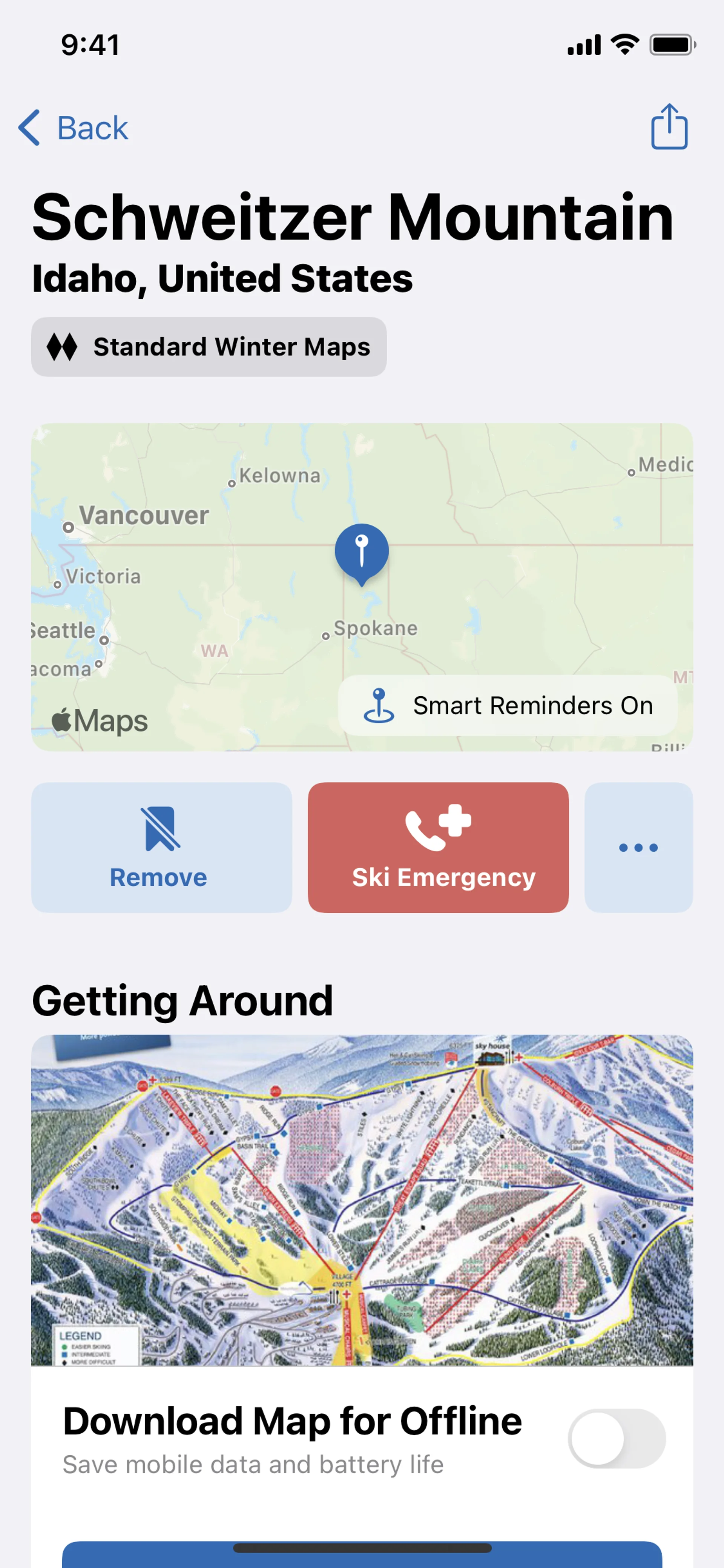Open the Standard Winter Maps chip
Image resolution: width=724 pixels, height=1568 pixels.
coord(209,347)
